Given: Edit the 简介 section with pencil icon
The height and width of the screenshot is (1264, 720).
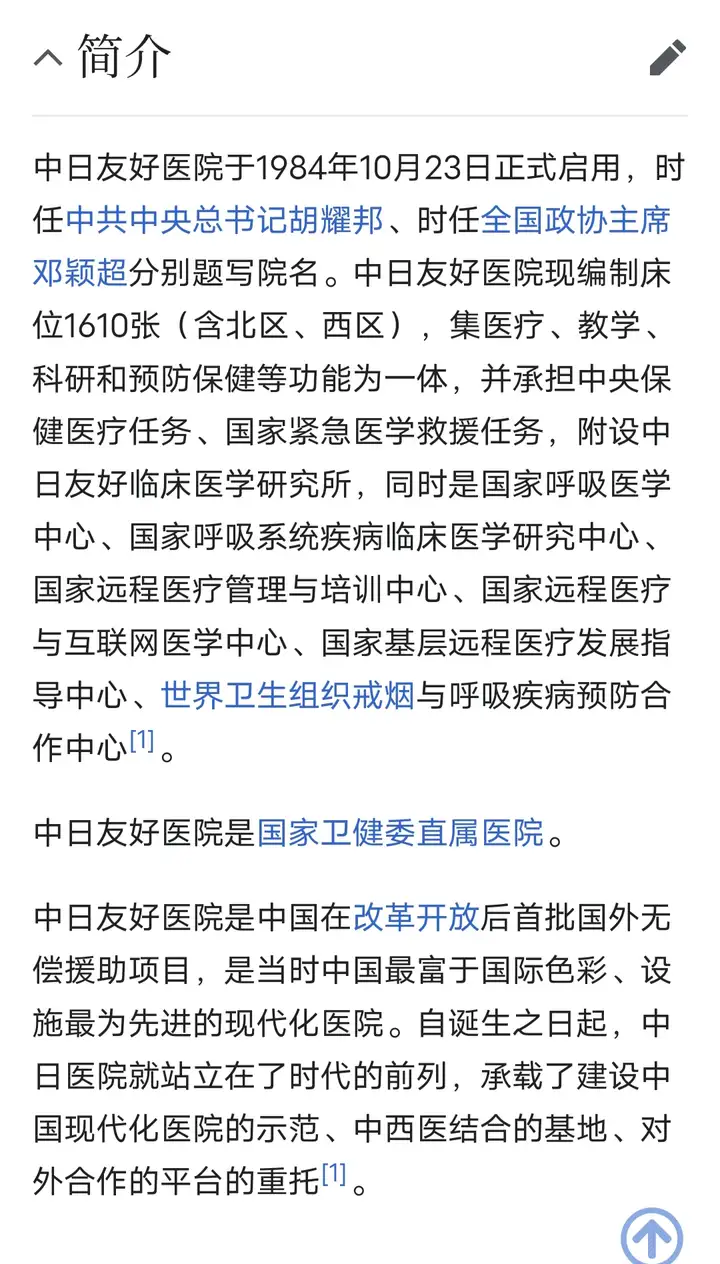Looking at the screenshot, I should coord(667,57).
